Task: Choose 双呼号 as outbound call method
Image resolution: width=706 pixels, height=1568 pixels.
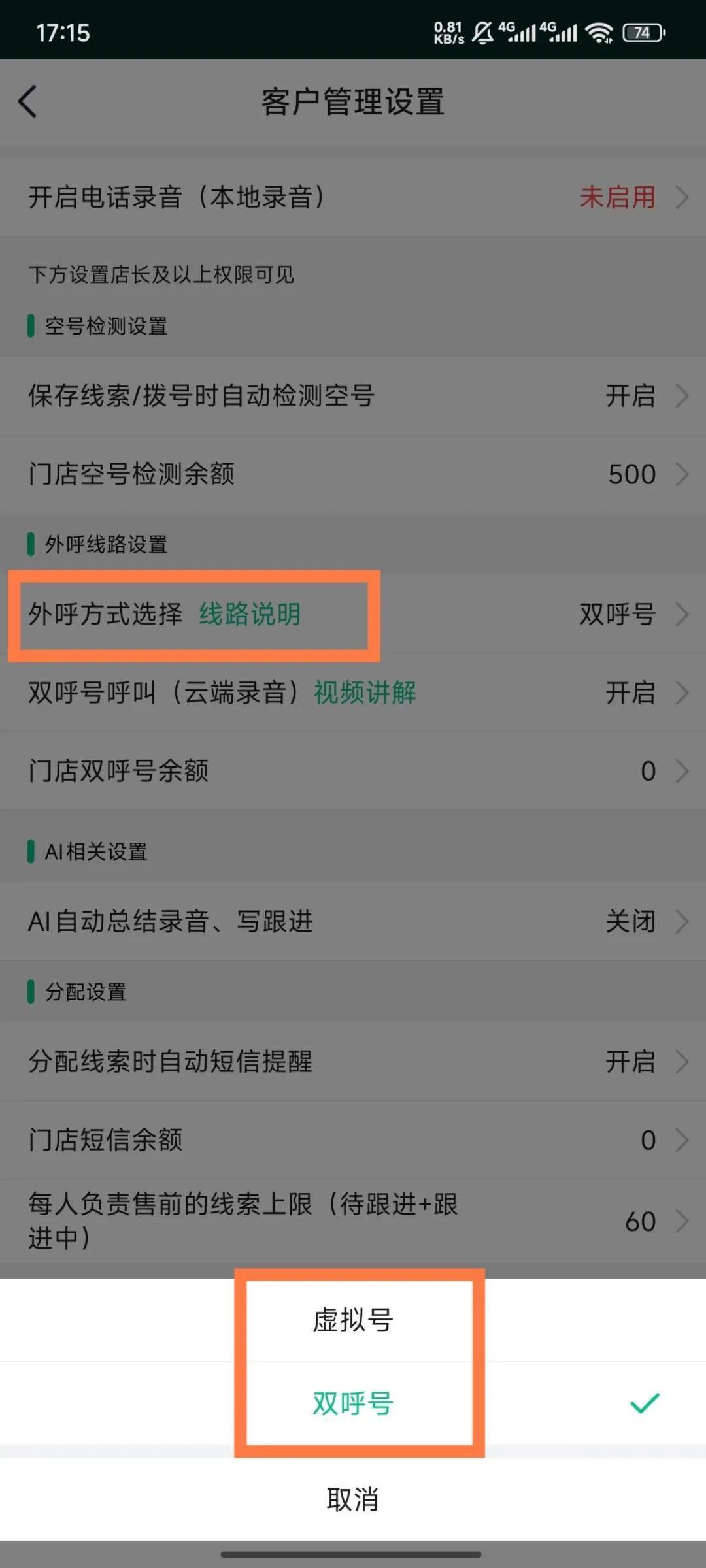Action: [x=353, y=1403]
